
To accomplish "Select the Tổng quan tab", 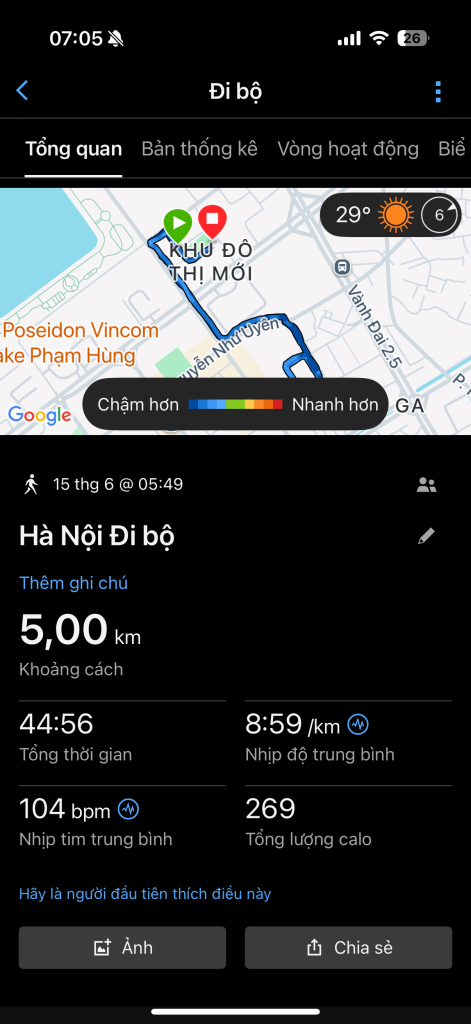I will pos(73,149).
